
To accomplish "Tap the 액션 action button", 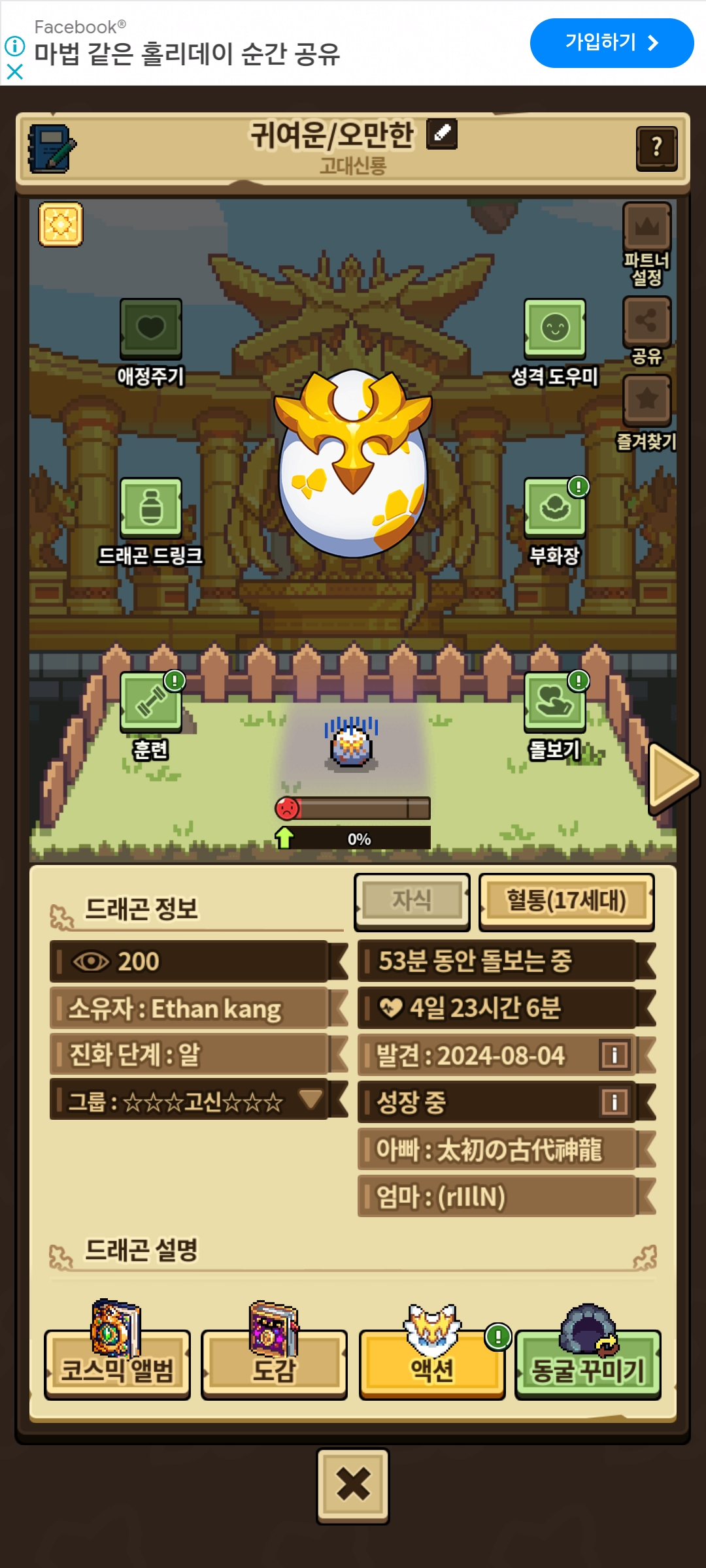I will click(x=432, y=1364).
